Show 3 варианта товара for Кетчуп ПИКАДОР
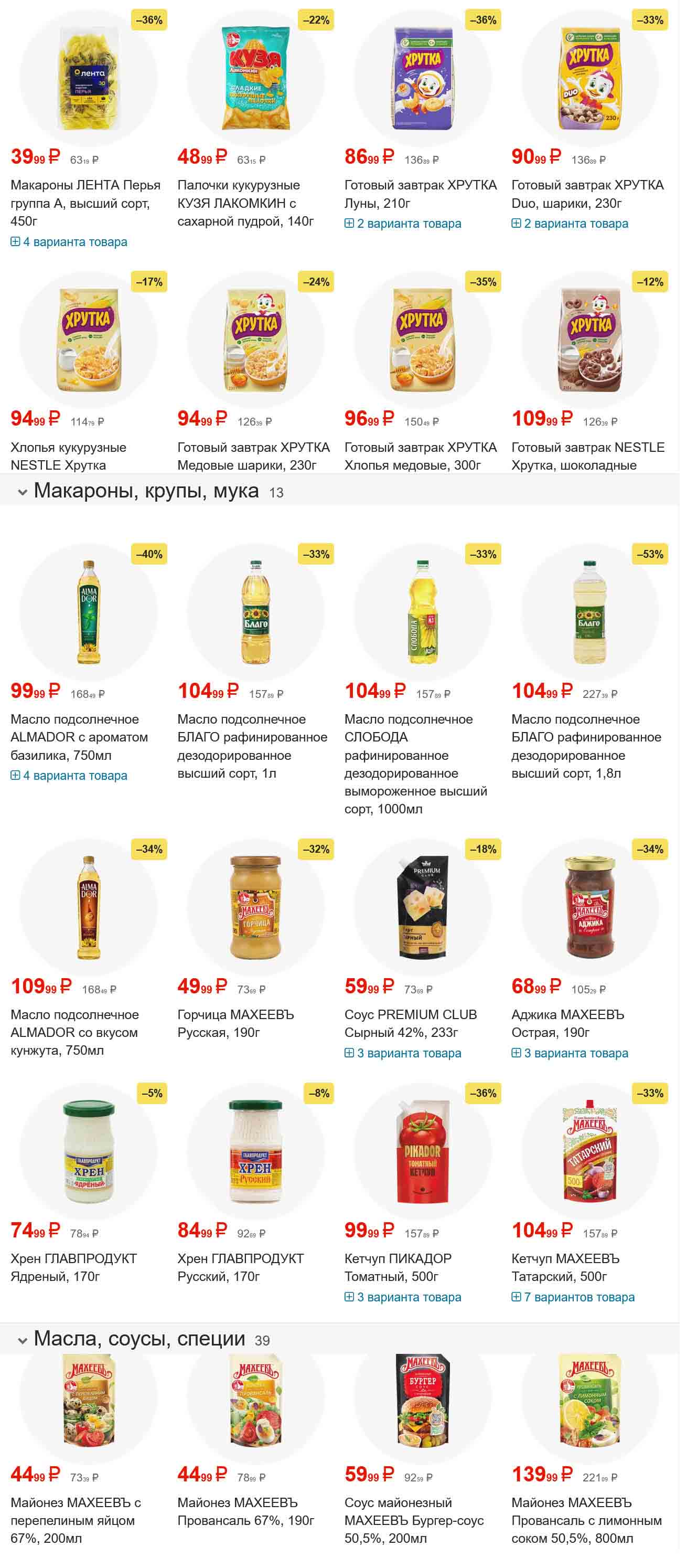Viewport: 687px width, 1568px height. coord(403,1297)
